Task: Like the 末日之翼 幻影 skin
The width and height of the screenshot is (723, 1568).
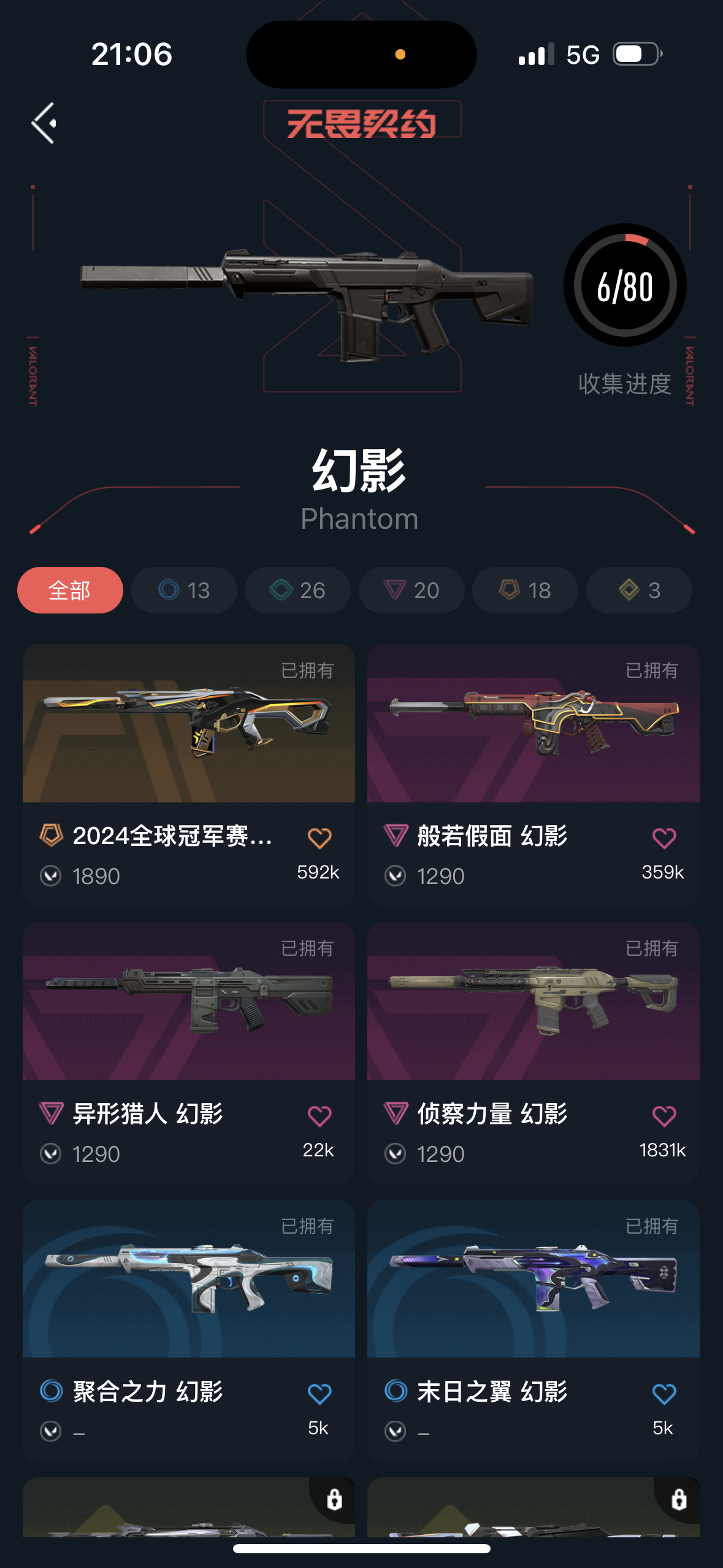Action: coord(664,1394)
